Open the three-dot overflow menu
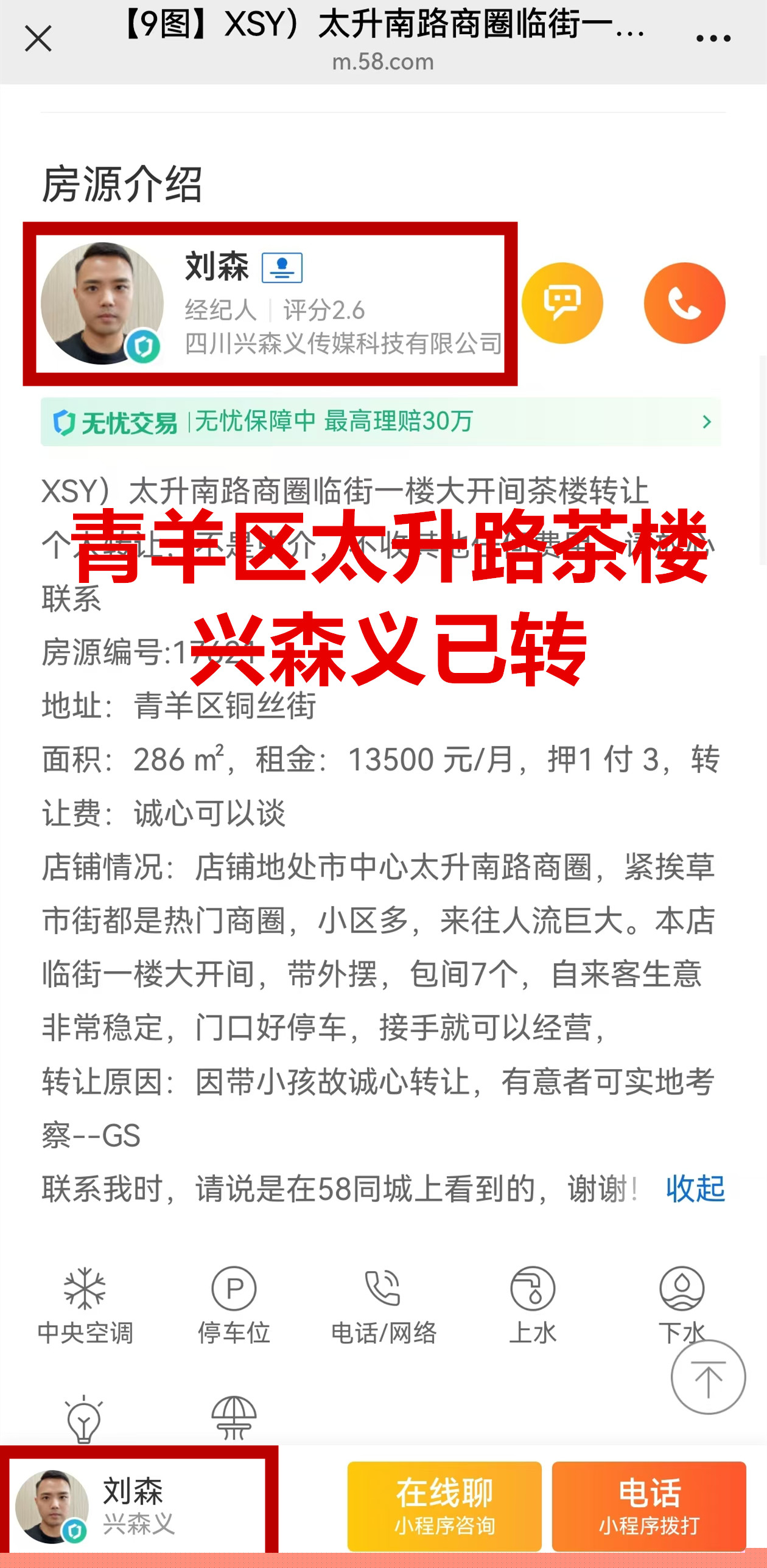 713,38
